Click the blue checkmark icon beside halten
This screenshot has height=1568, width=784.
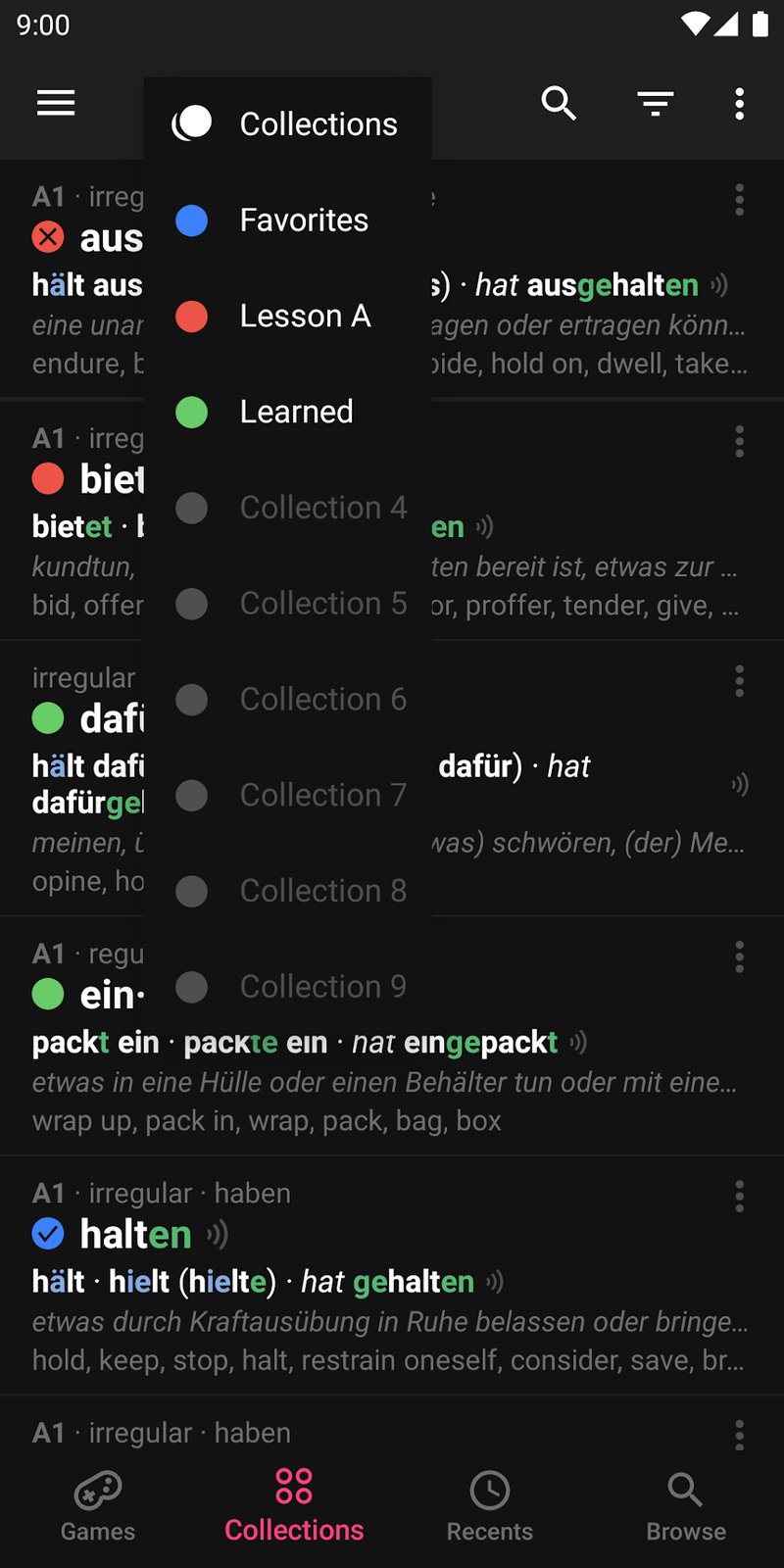tap(48, 1234)
